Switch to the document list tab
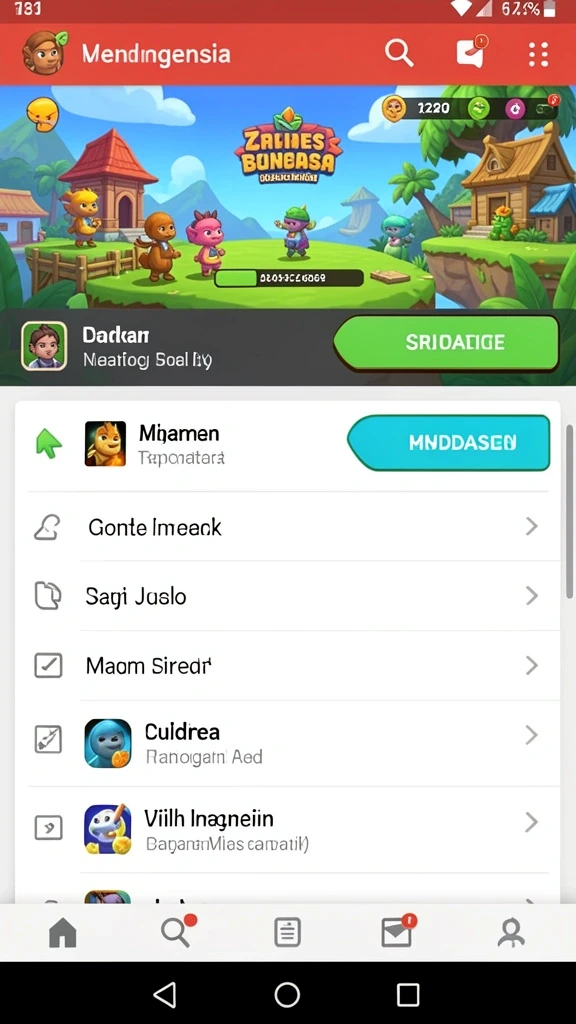 click(287, 933)
